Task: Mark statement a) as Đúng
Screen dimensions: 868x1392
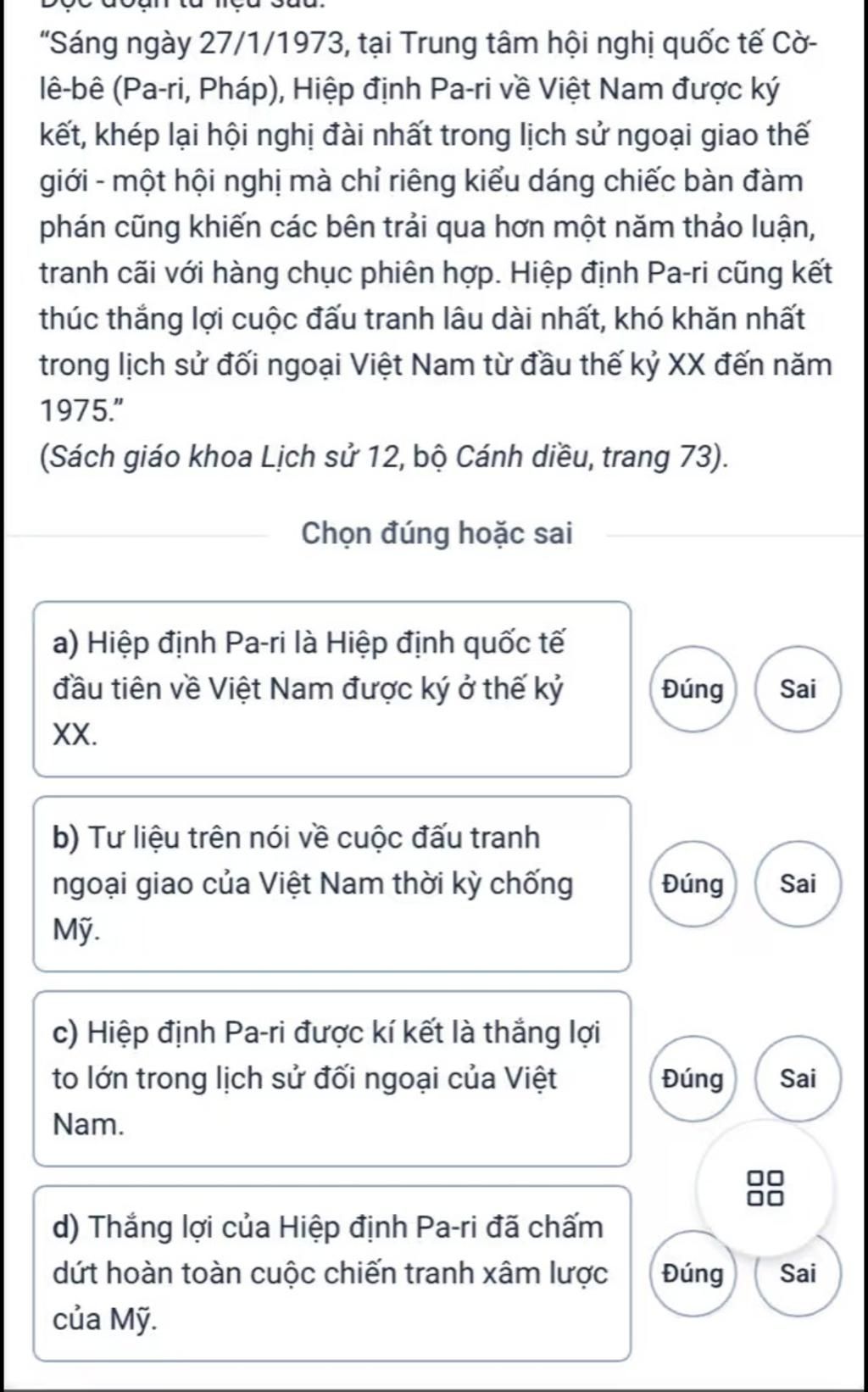Action: (693, 689)
